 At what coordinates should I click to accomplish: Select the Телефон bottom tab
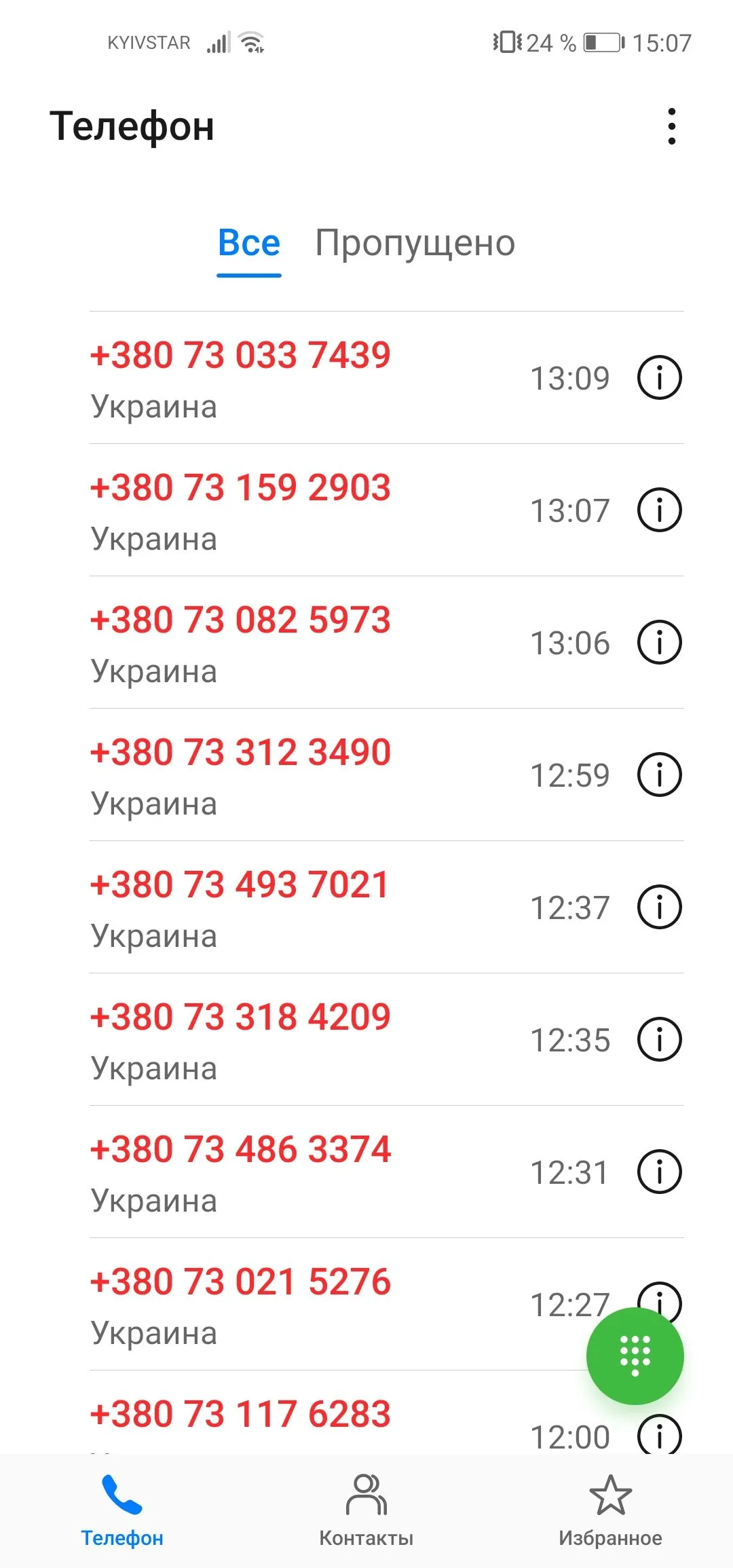[122, 1510]
